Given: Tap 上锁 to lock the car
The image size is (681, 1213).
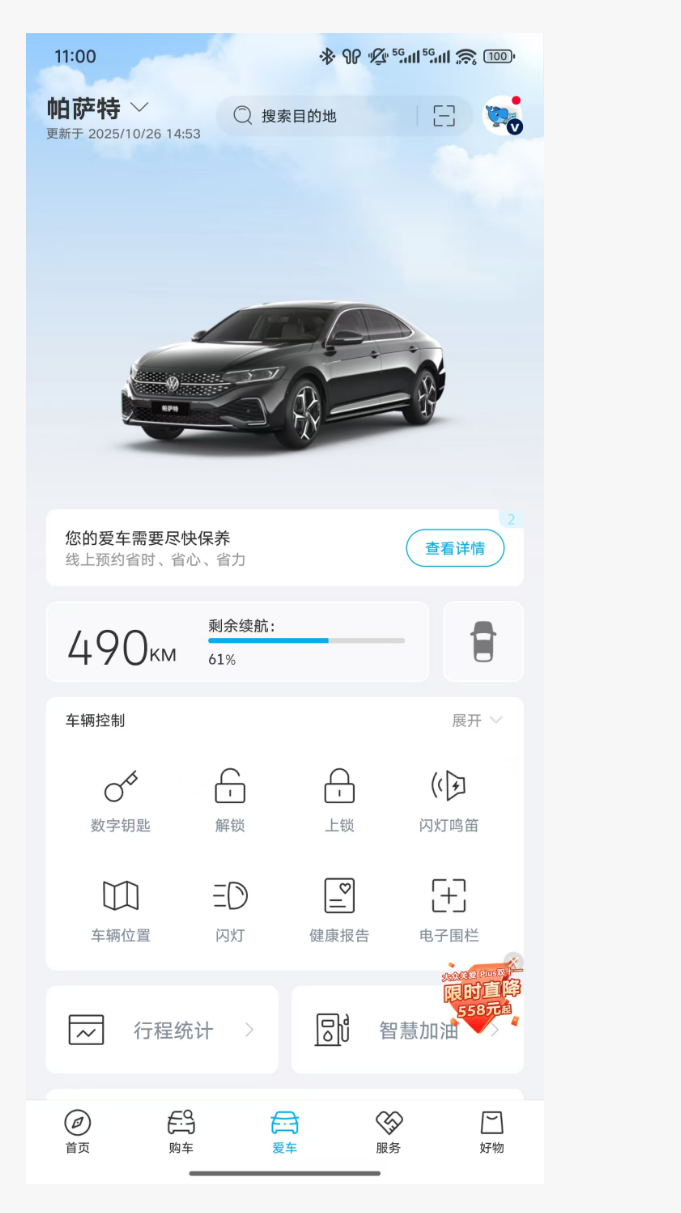Looking at the screenshot, I should (339, 800).
